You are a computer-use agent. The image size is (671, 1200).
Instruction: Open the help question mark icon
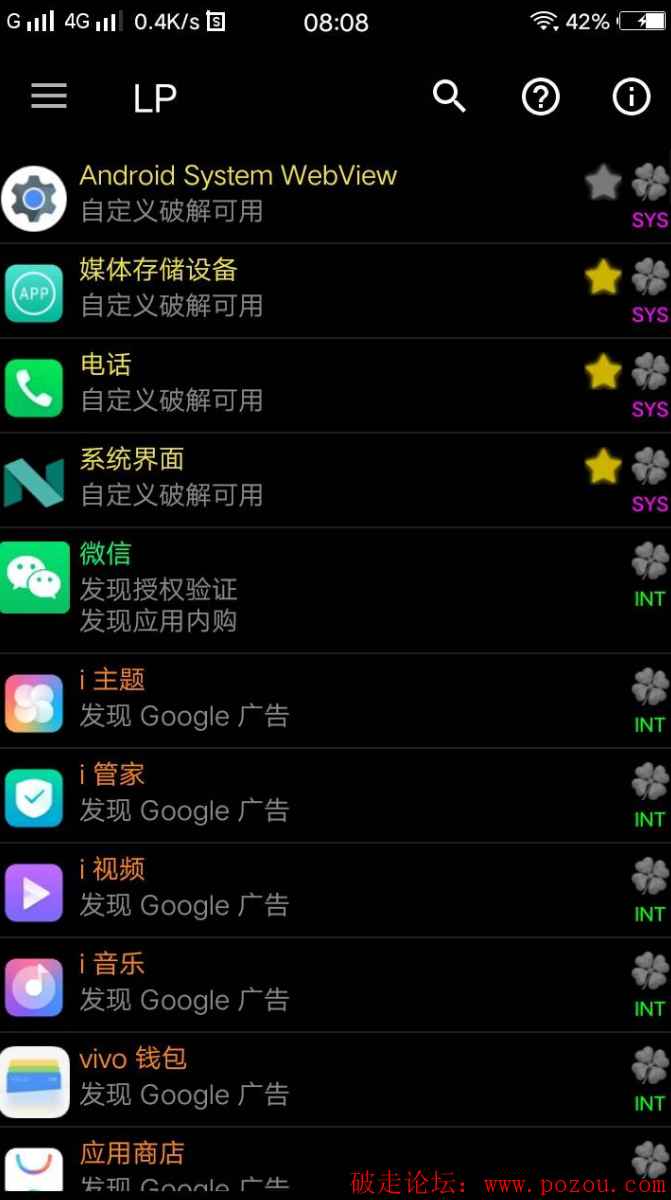(x=540, y=97)
